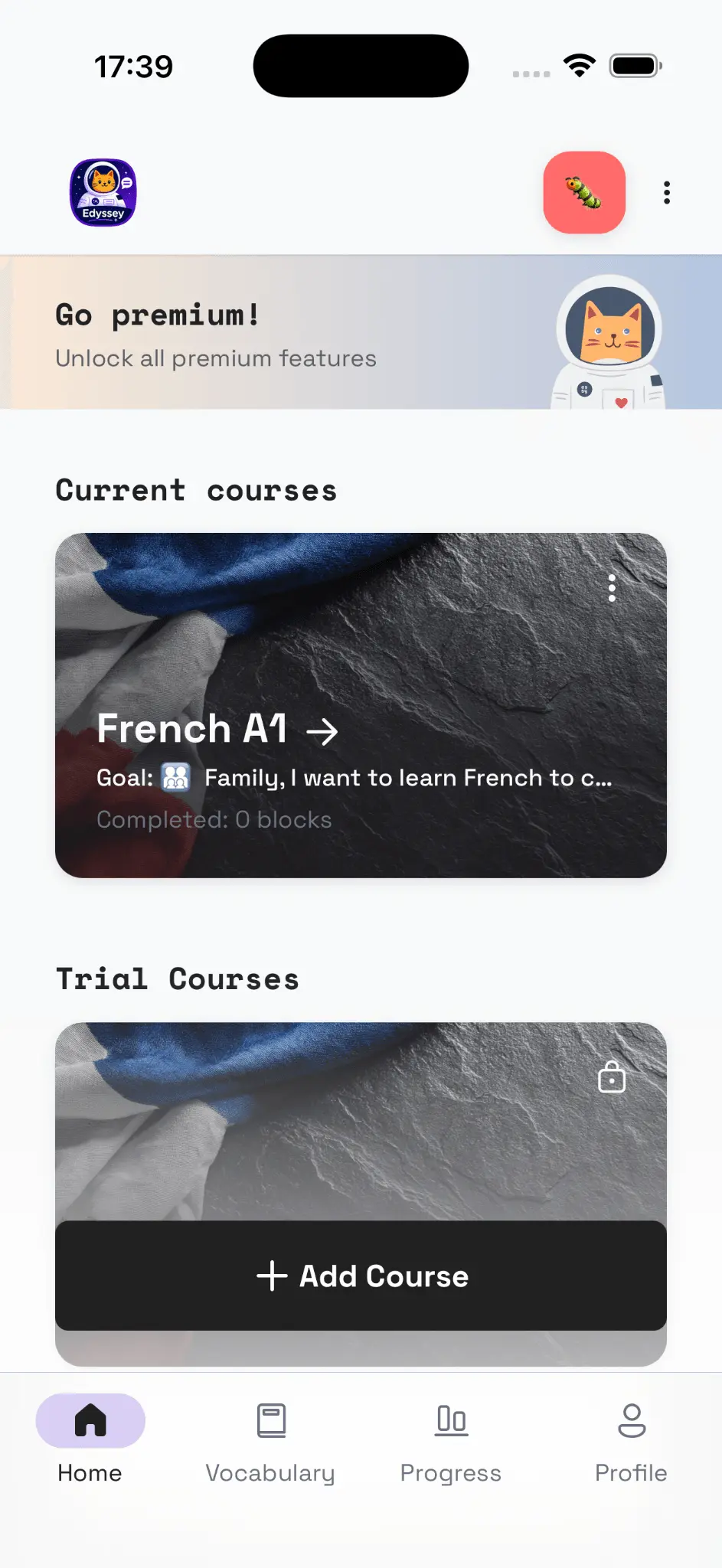This screenshot has height=1568, width=722.
Task: Go to the Profile tab
Action: (x=632, y=1441)
